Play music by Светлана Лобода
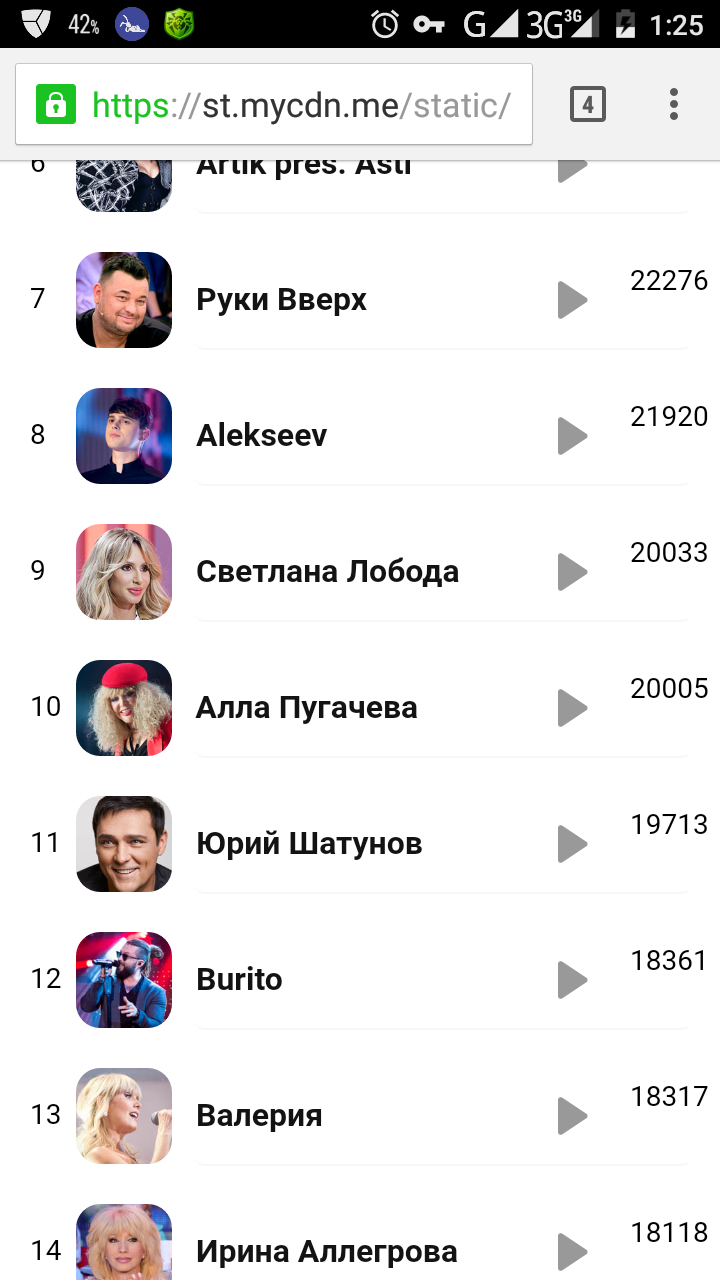Image resolution: width=720 pixels, height=1280 pixels. [572, 572]
